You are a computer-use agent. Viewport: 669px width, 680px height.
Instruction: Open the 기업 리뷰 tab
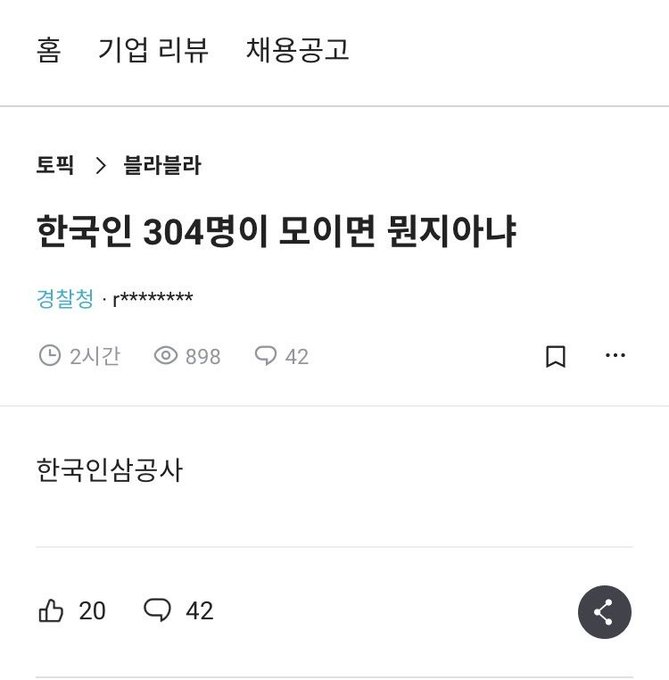pyautogui.click(x=154, y=51)
